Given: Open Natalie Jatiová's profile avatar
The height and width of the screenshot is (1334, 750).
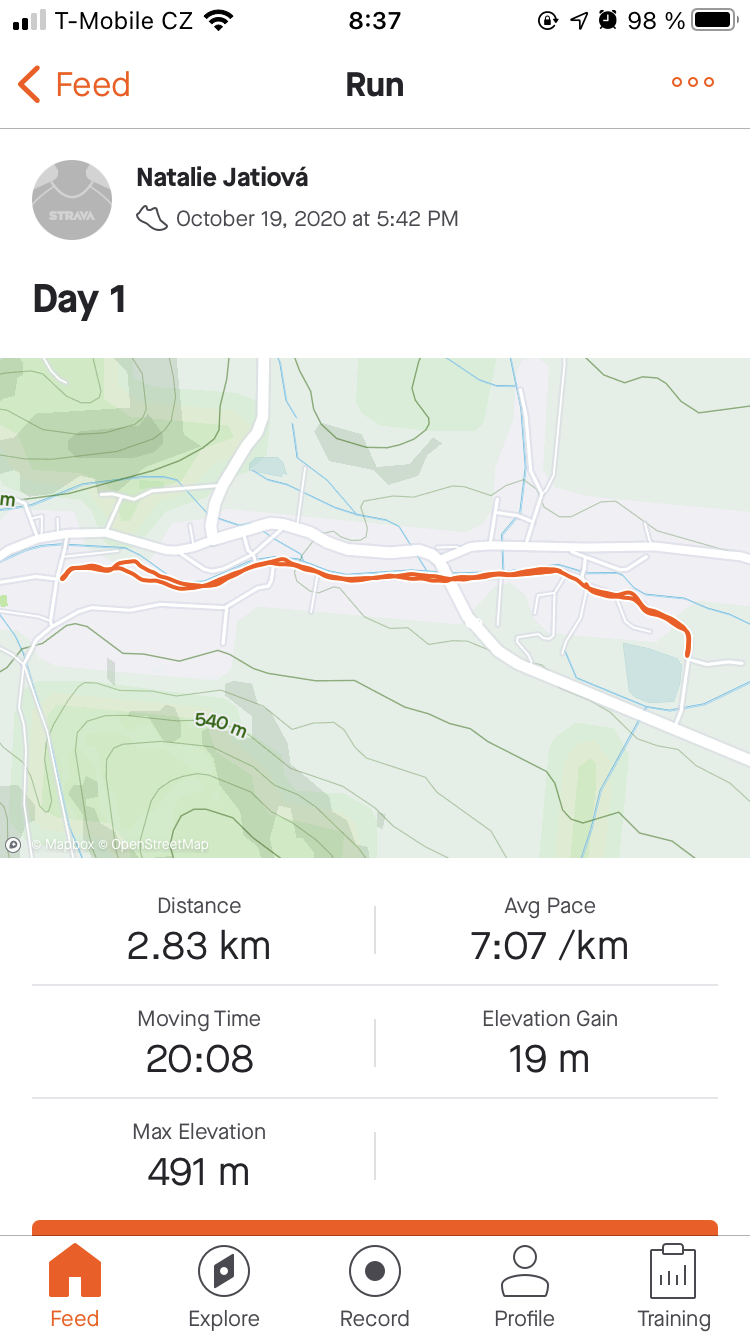Looking at the screenshot, I should 72,199.
